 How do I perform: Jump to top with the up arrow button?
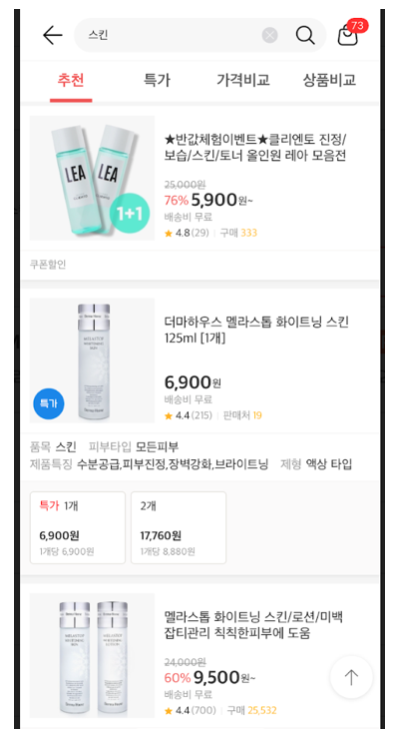pos(351,677)
